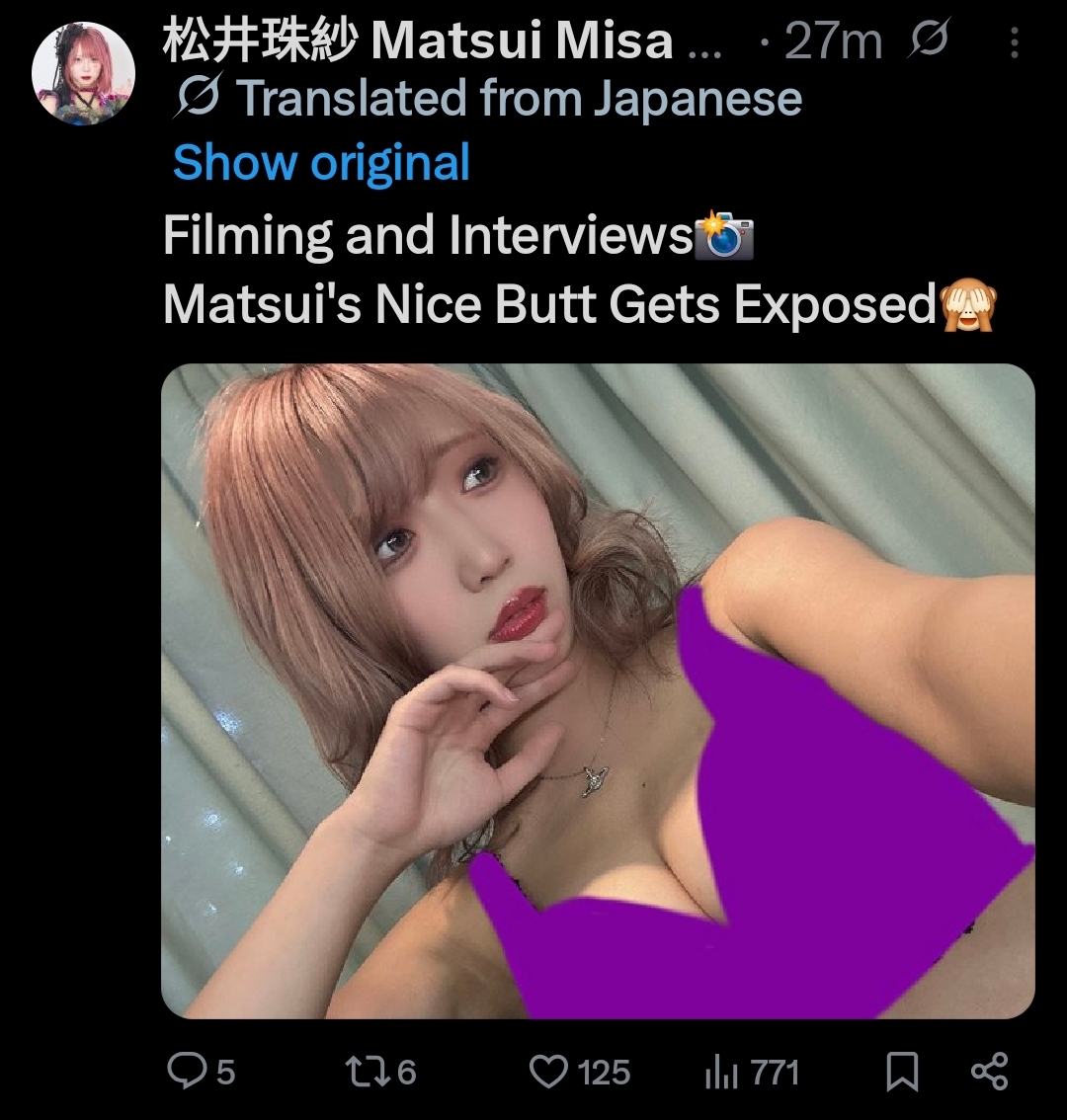
Task: Like the post with the heart icon
Action: pos(550,1071)
